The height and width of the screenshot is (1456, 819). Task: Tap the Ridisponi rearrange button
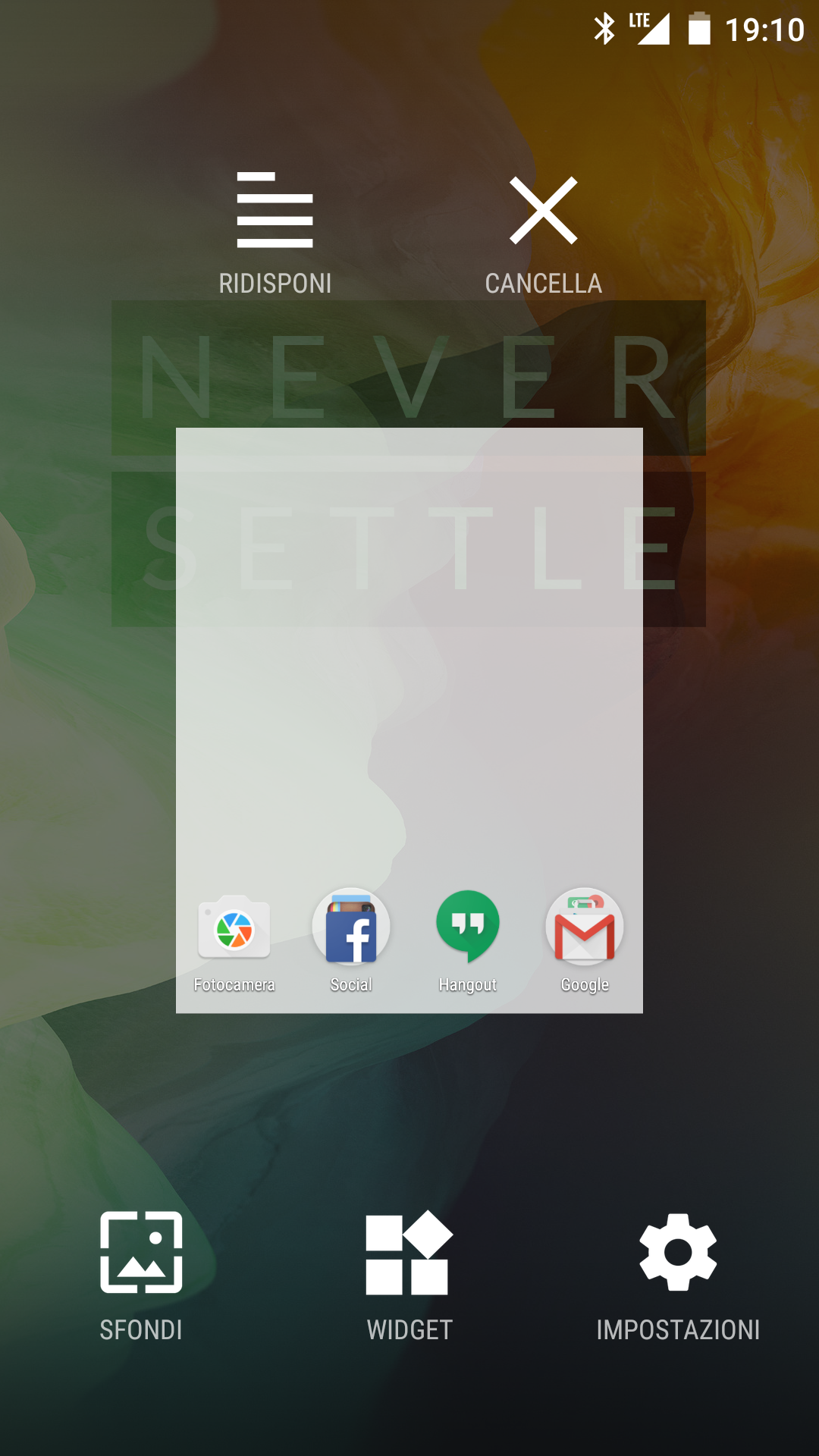(x=275, y=231)
